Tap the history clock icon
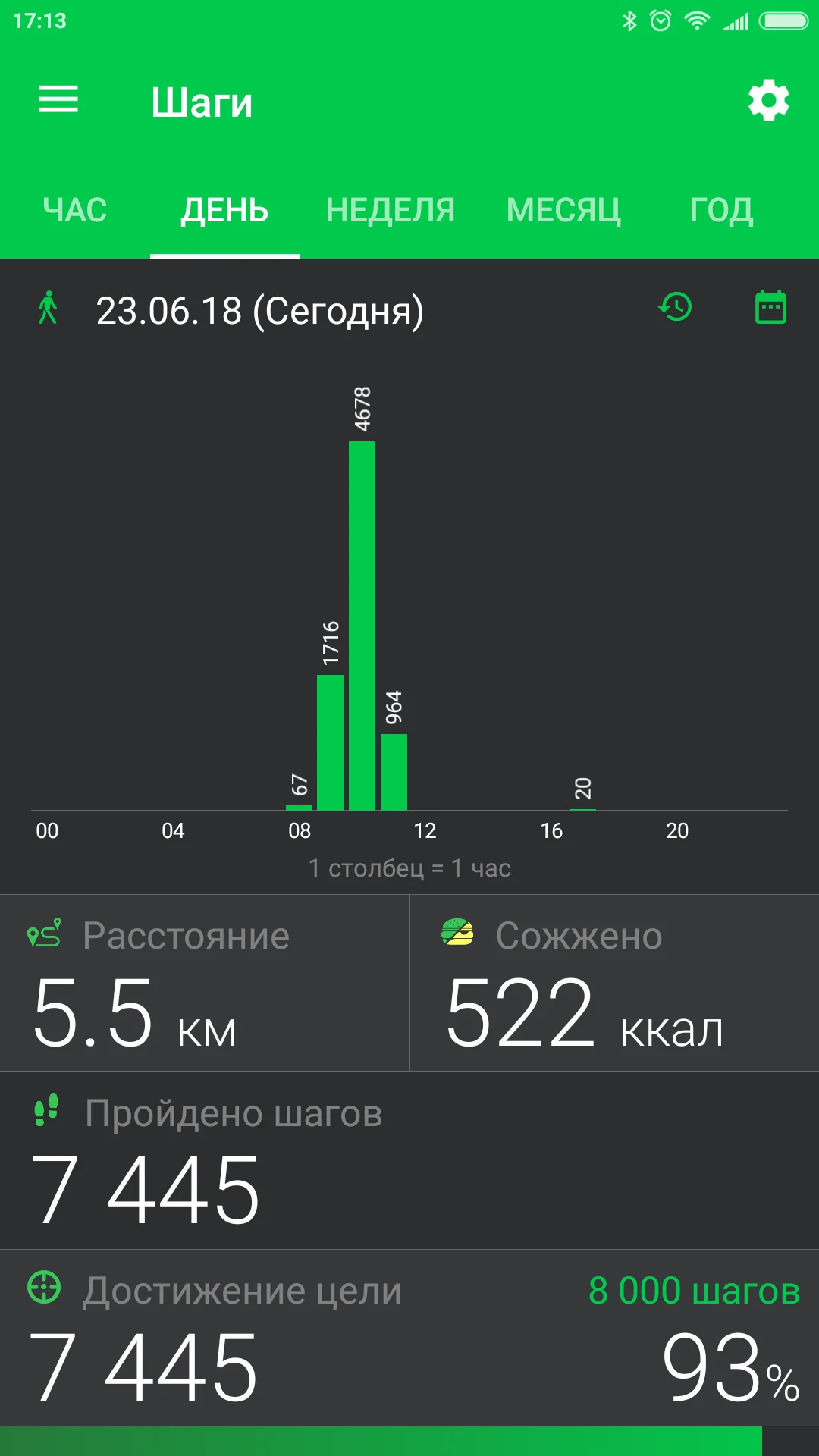This screenshot has width=819, height=1456. [x=675, y=307]
